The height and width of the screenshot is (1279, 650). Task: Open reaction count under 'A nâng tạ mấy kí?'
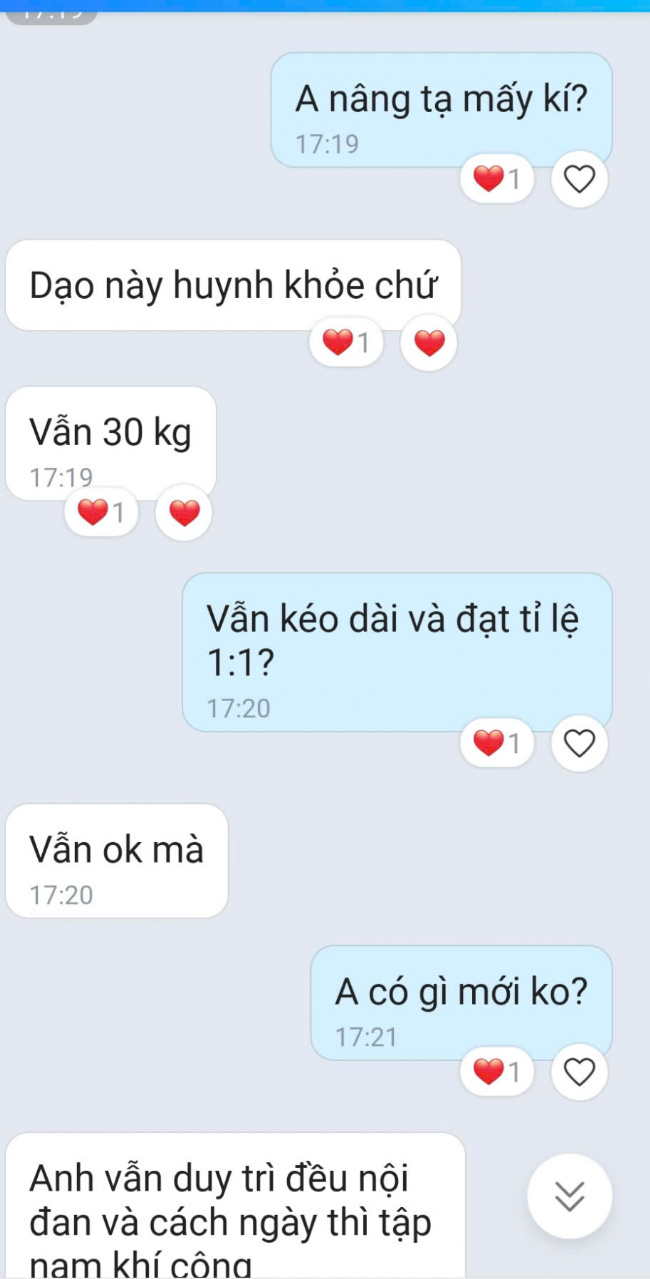coord(497,180)
